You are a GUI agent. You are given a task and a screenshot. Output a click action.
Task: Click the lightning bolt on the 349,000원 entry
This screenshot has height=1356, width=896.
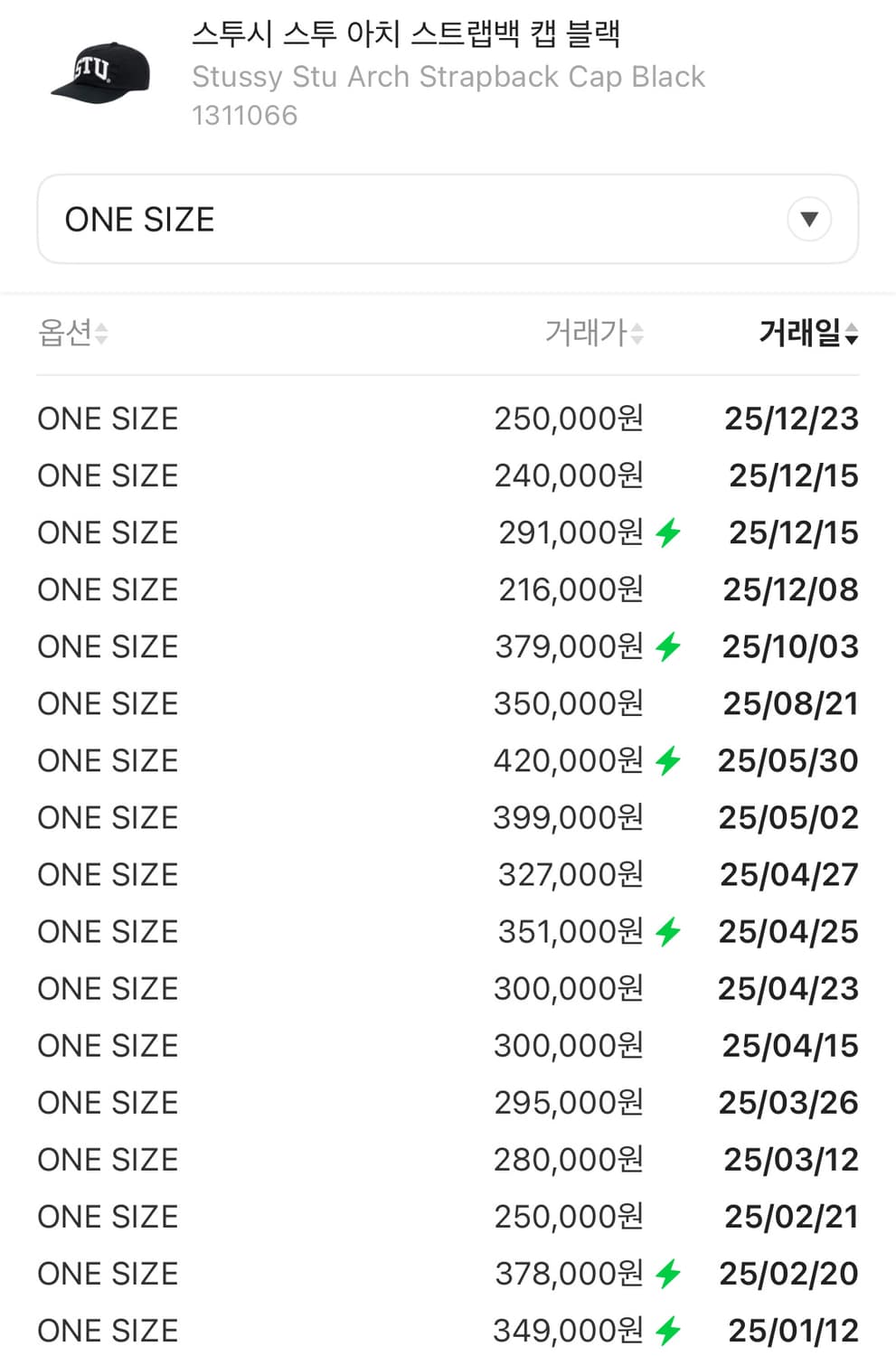[x=667, y=1330]
